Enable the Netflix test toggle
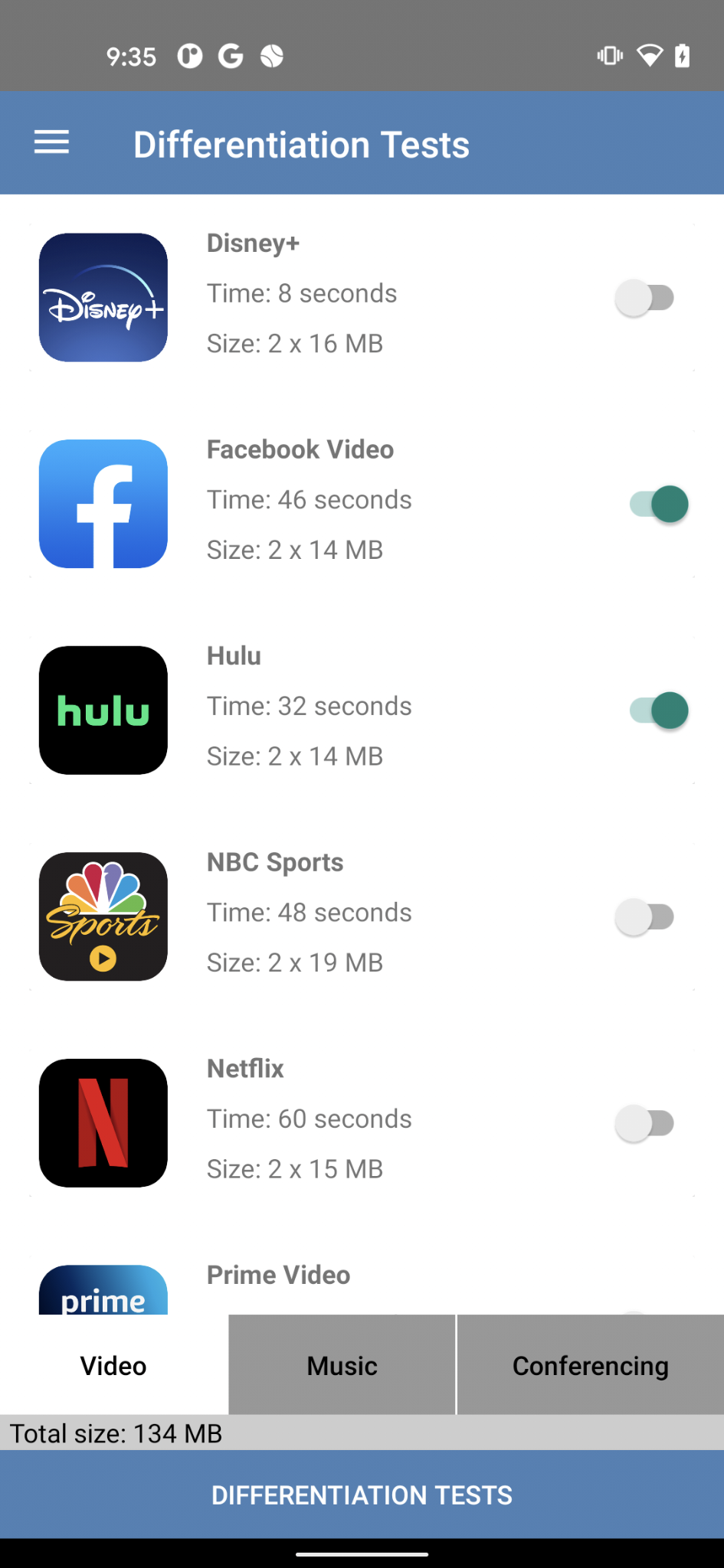This screenshot has width=724, height=1568. [644, 1123]
